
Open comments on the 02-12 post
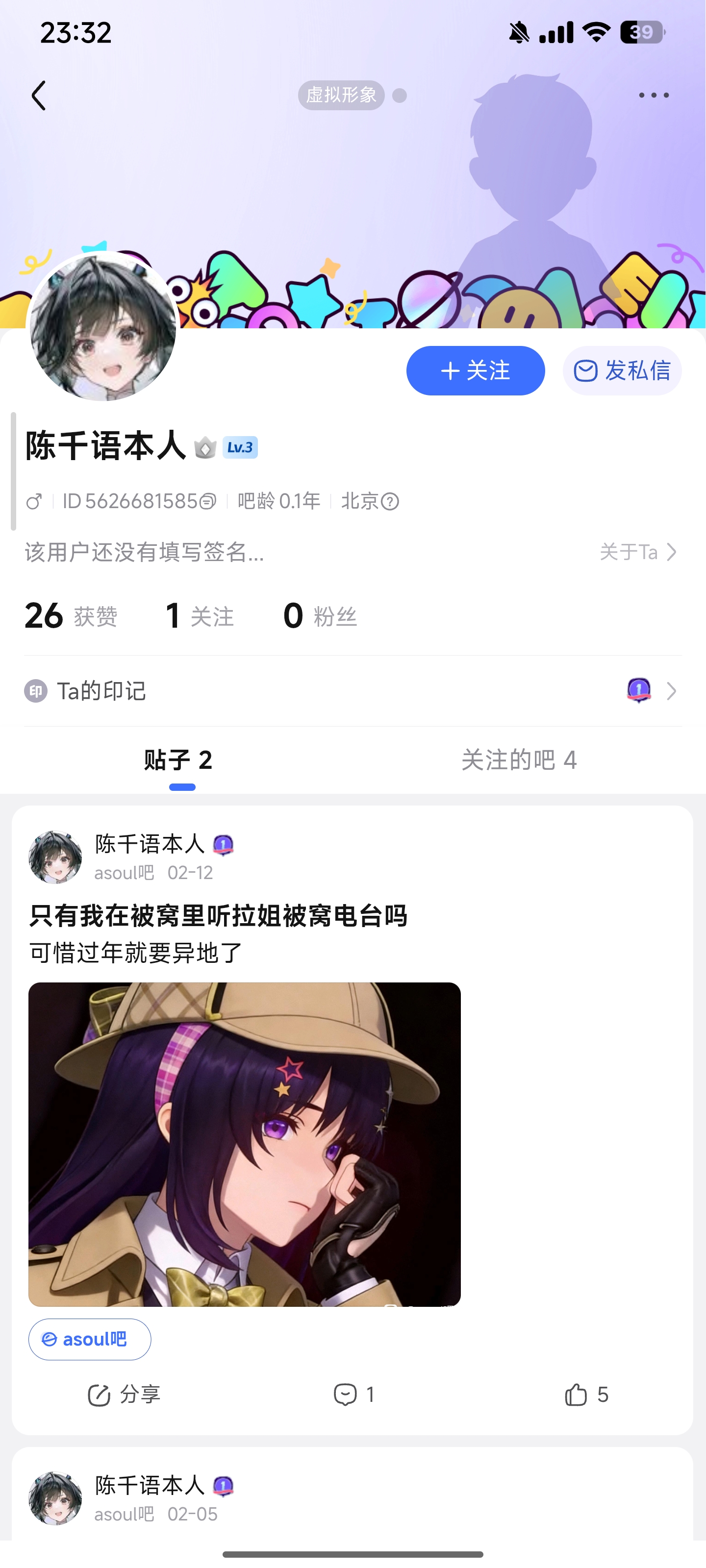354,1394
